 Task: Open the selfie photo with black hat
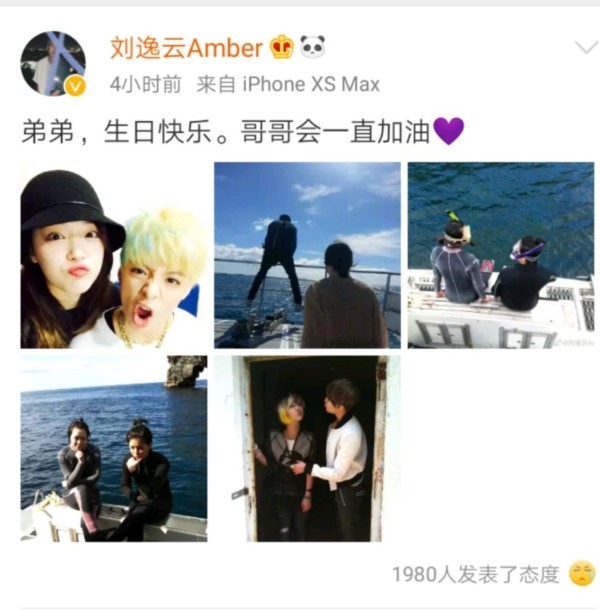[114, 255]
